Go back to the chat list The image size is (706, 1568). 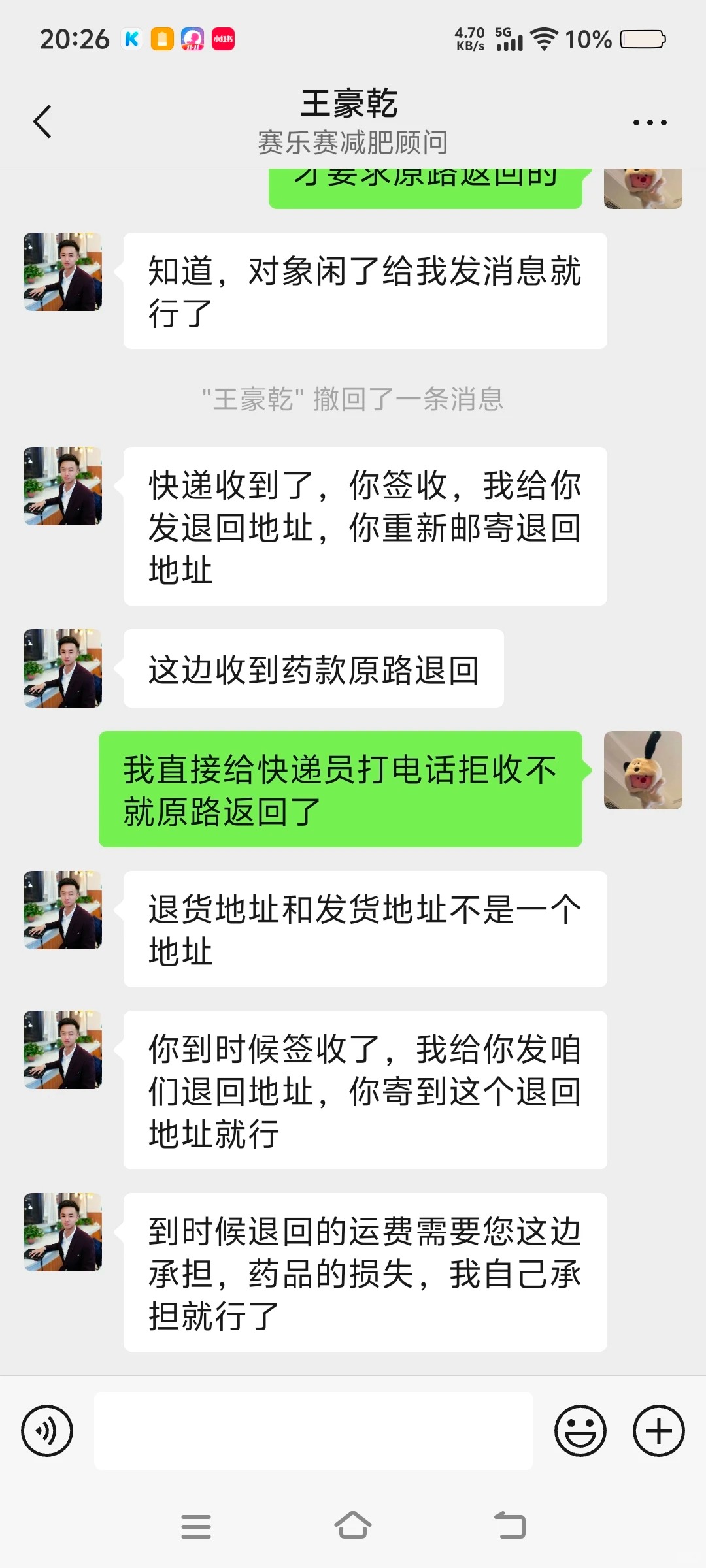tap(42, 122)
